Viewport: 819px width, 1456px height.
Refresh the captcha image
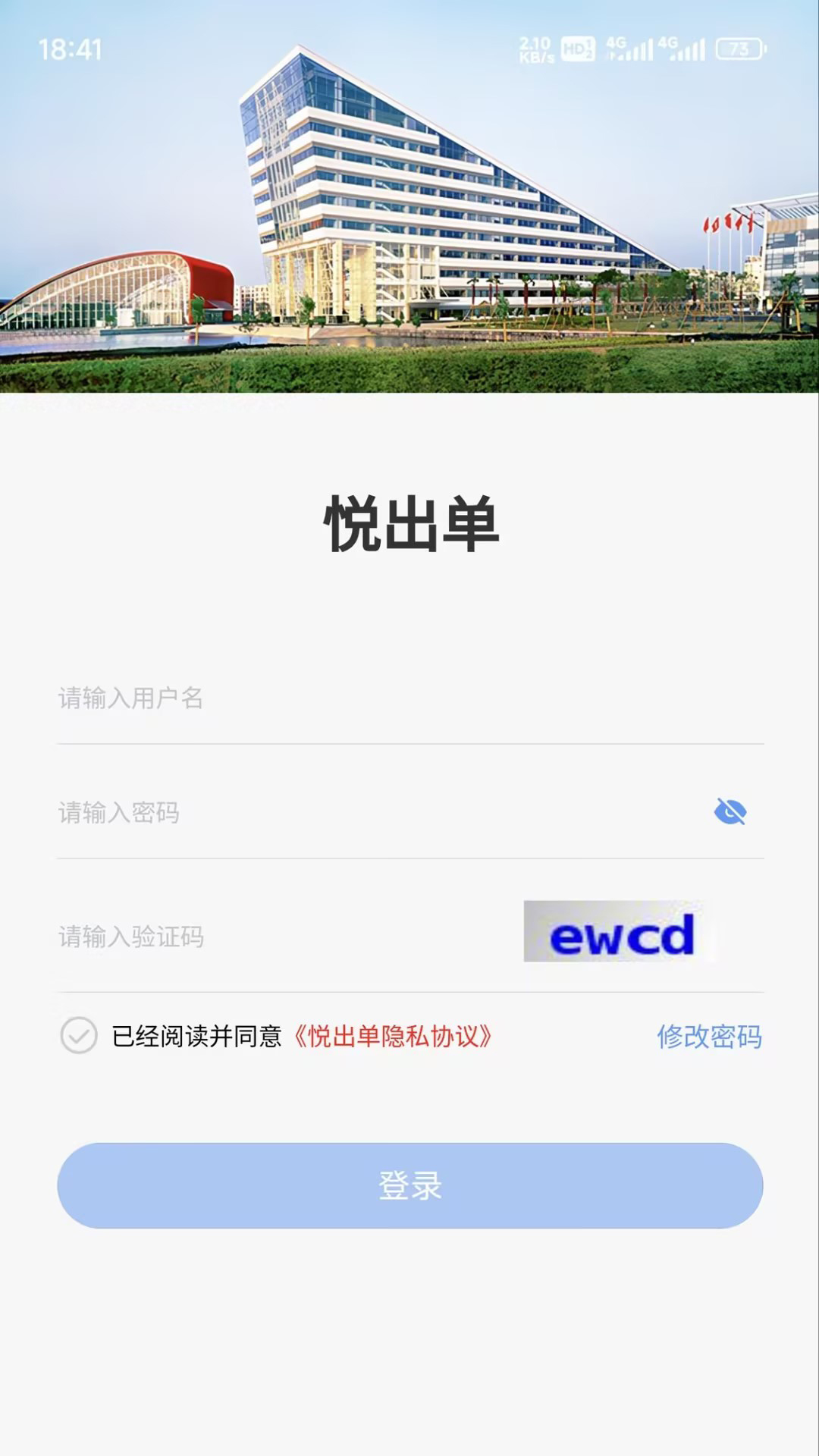pos(620,932)
